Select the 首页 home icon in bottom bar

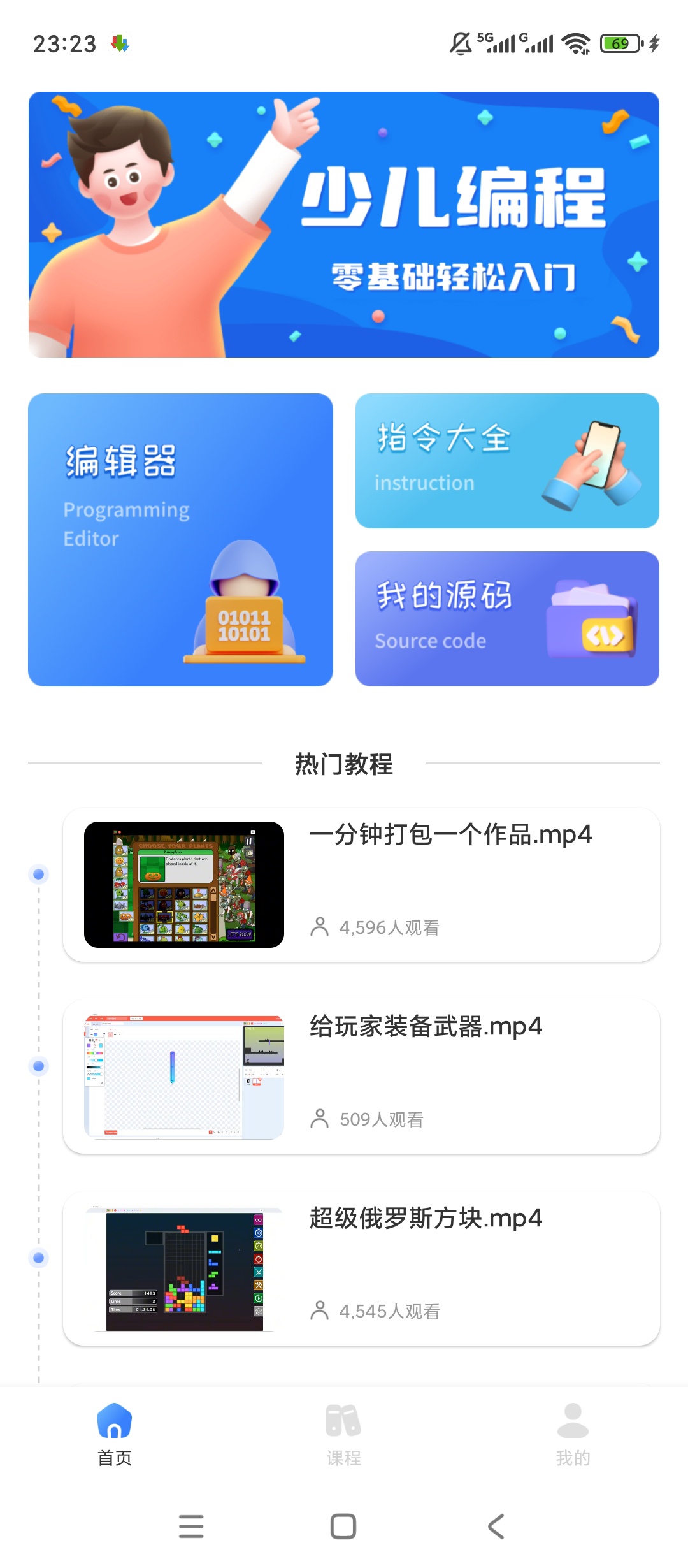coord(113,1431)
